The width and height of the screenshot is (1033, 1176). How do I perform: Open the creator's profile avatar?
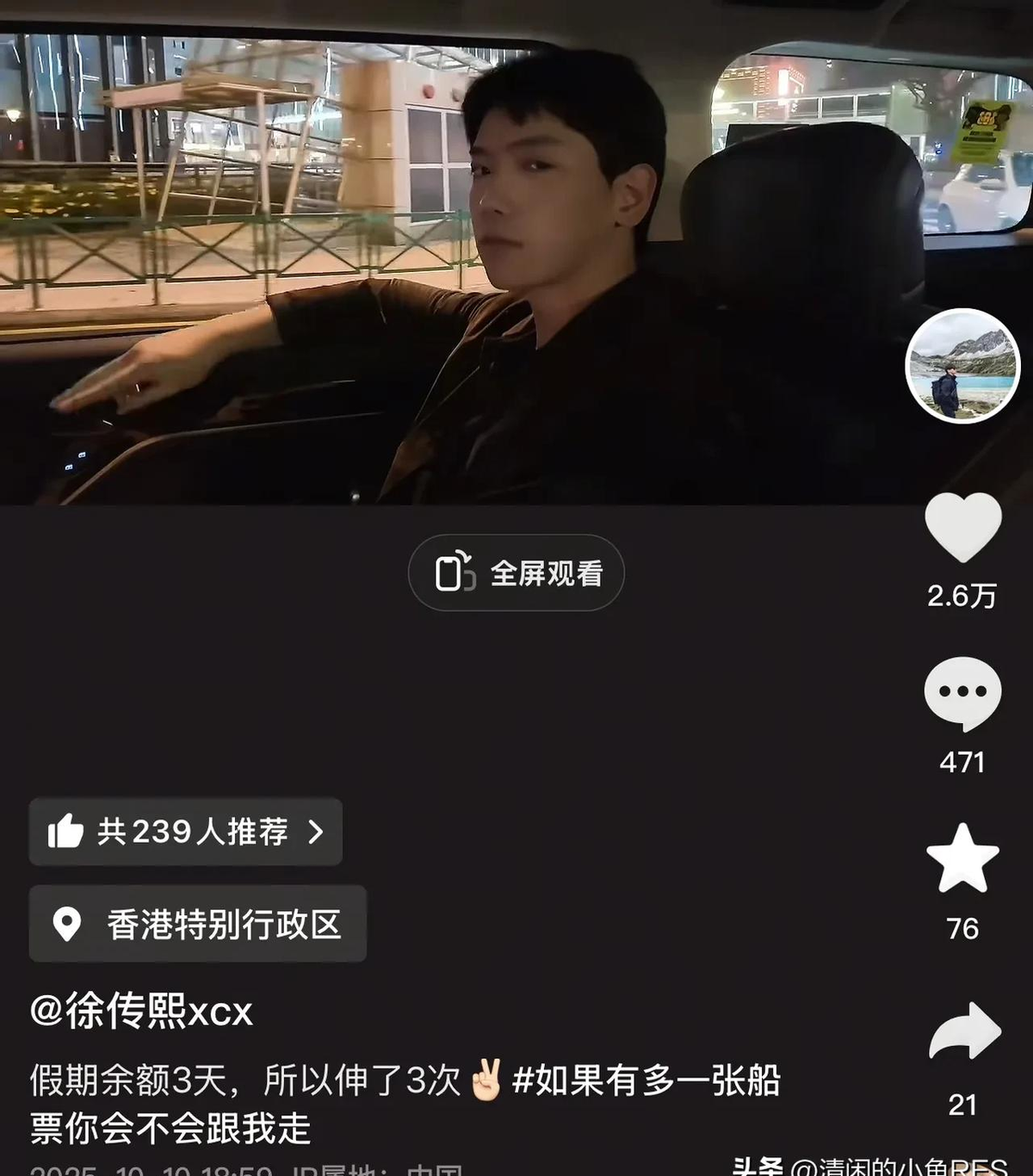(x=962, y=366)
